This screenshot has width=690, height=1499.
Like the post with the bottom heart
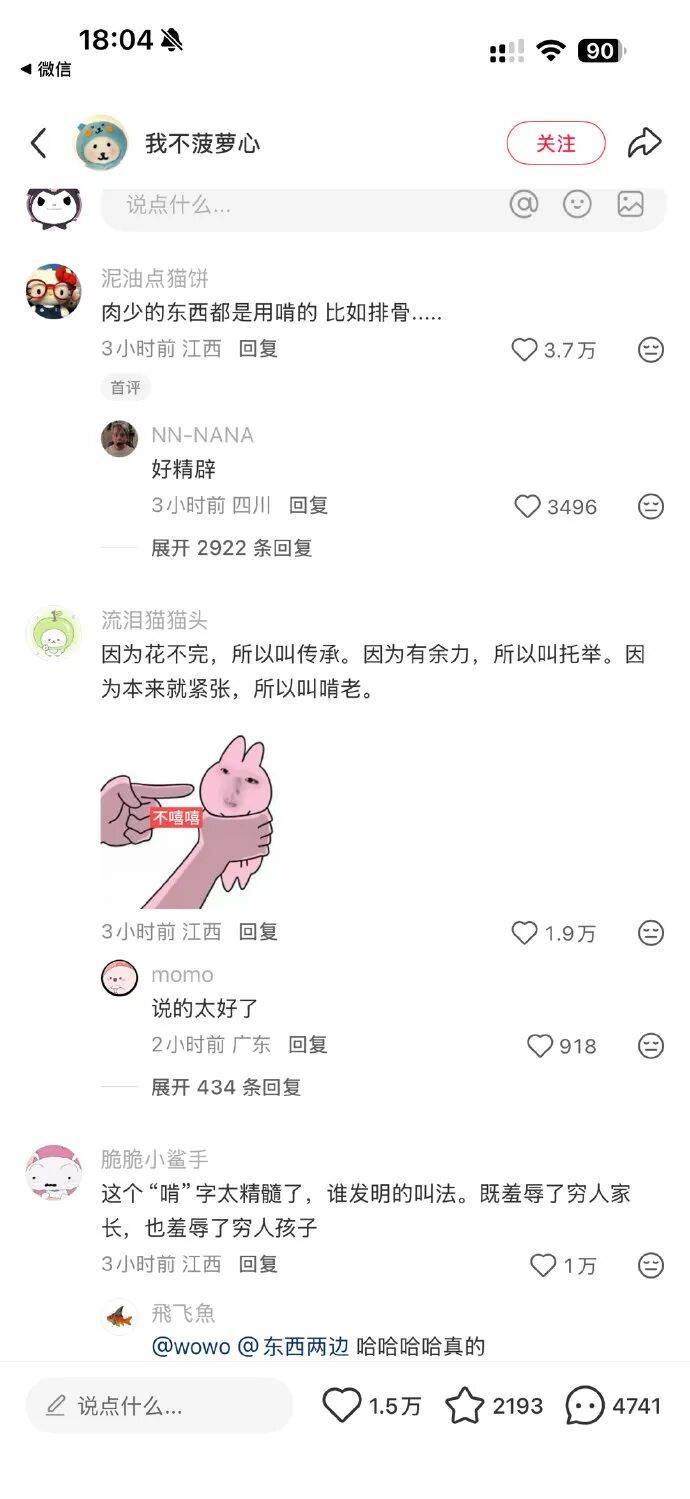pos(342,1406)
